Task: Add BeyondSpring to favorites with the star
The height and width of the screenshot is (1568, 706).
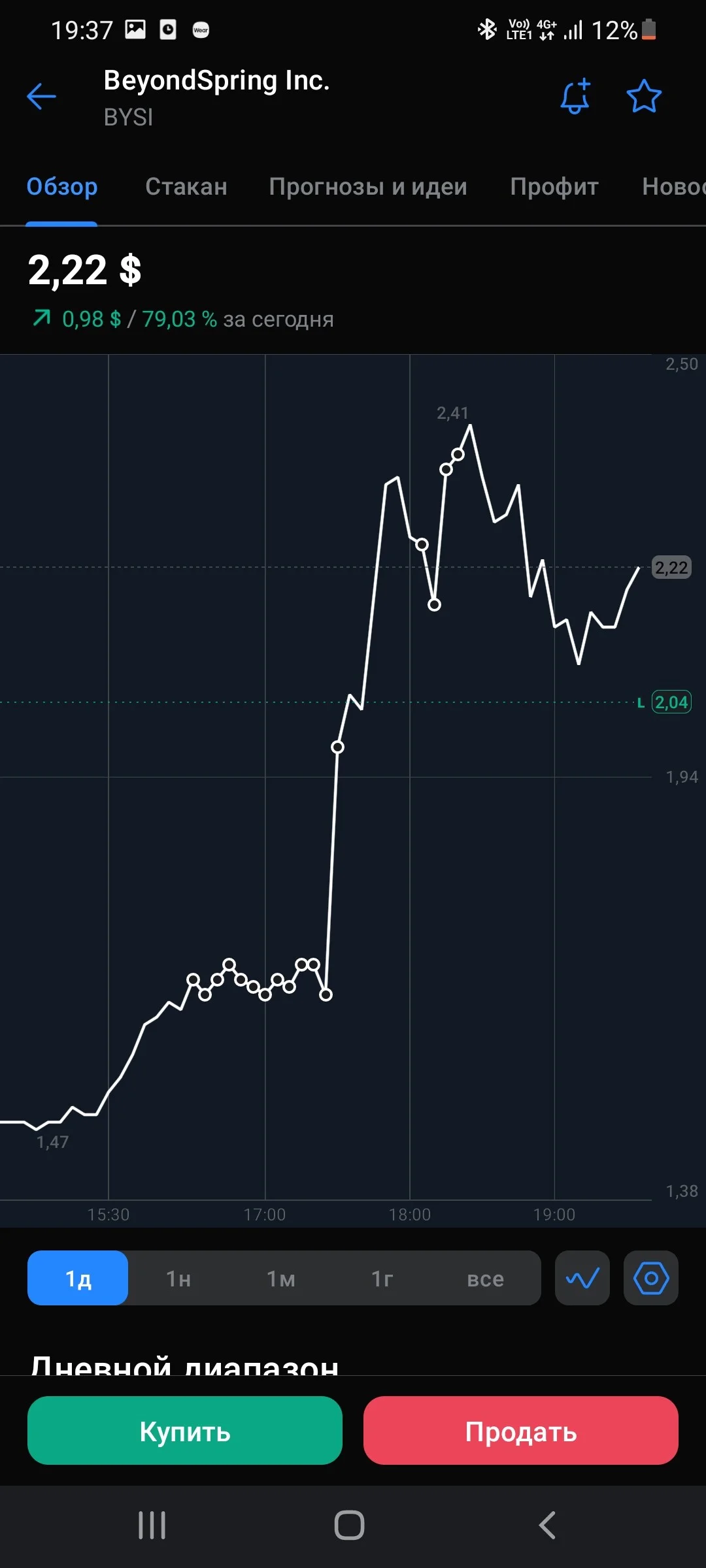Action: (x=644, y=97)
